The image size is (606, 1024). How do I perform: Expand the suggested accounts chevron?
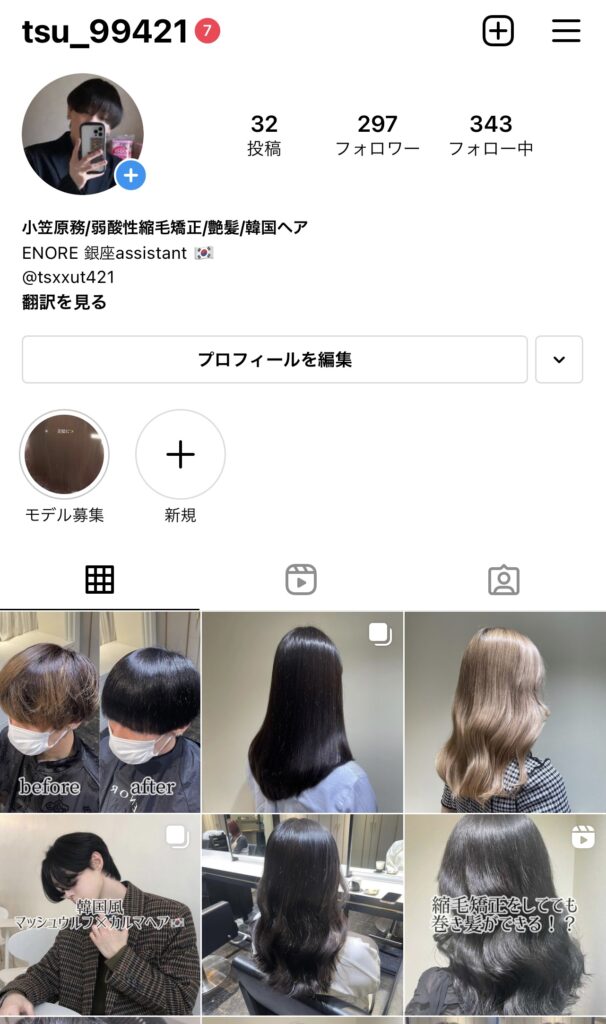pos(559,360)
